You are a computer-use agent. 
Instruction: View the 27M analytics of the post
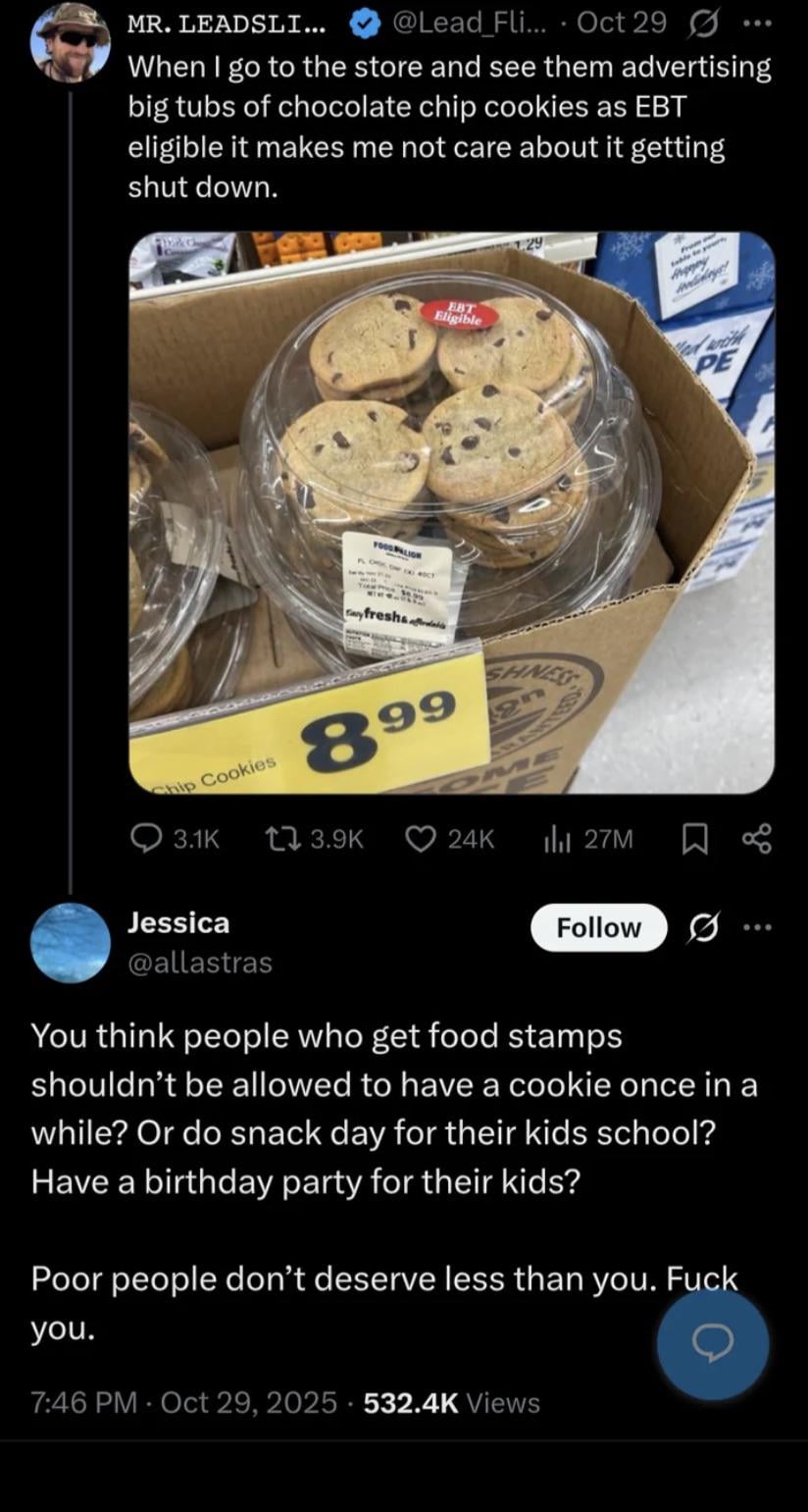click(588, 839)
